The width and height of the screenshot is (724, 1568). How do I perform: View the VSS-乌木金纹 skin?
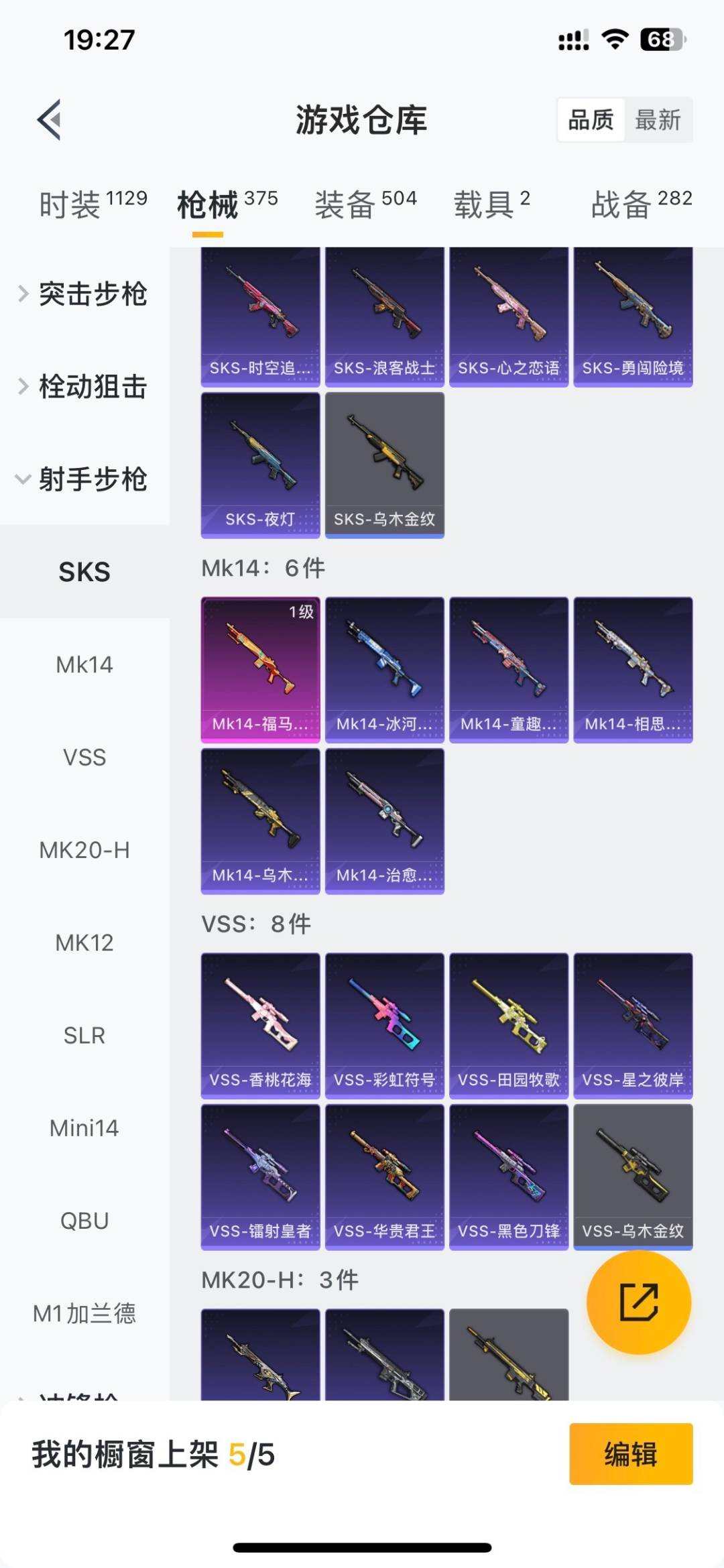point(632,1177)
